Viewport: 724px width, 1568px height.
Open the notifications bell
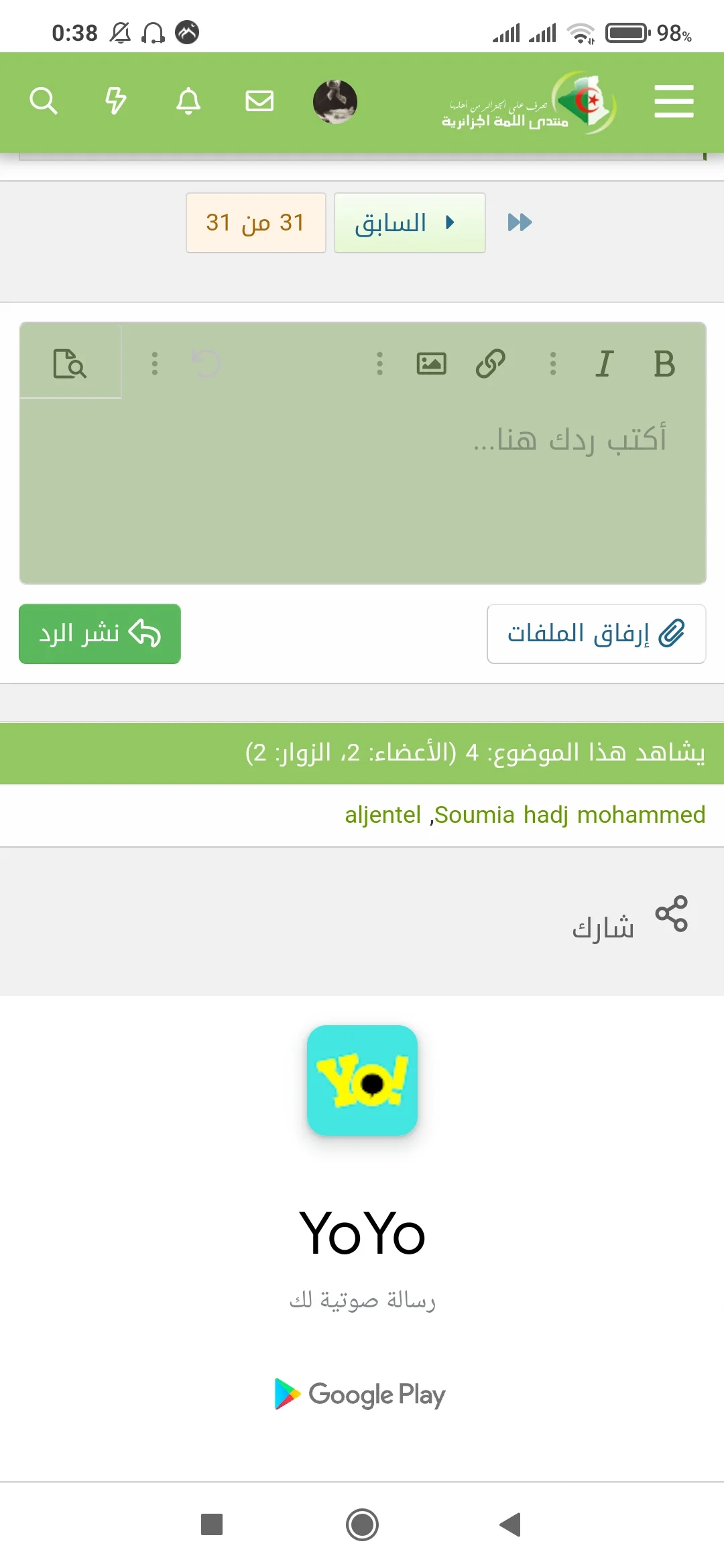[x=188, y=101]
